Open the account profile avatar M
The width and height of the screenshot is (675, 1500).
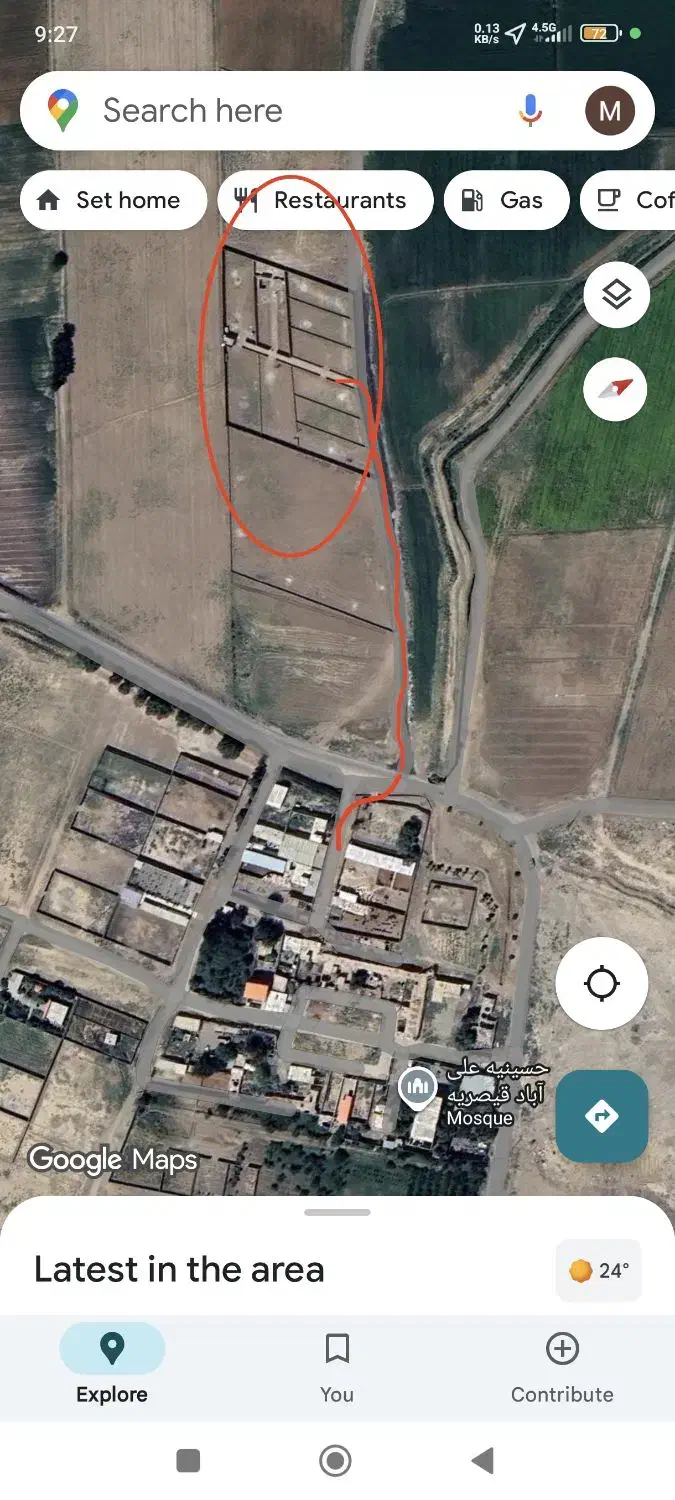click(609, 111)
